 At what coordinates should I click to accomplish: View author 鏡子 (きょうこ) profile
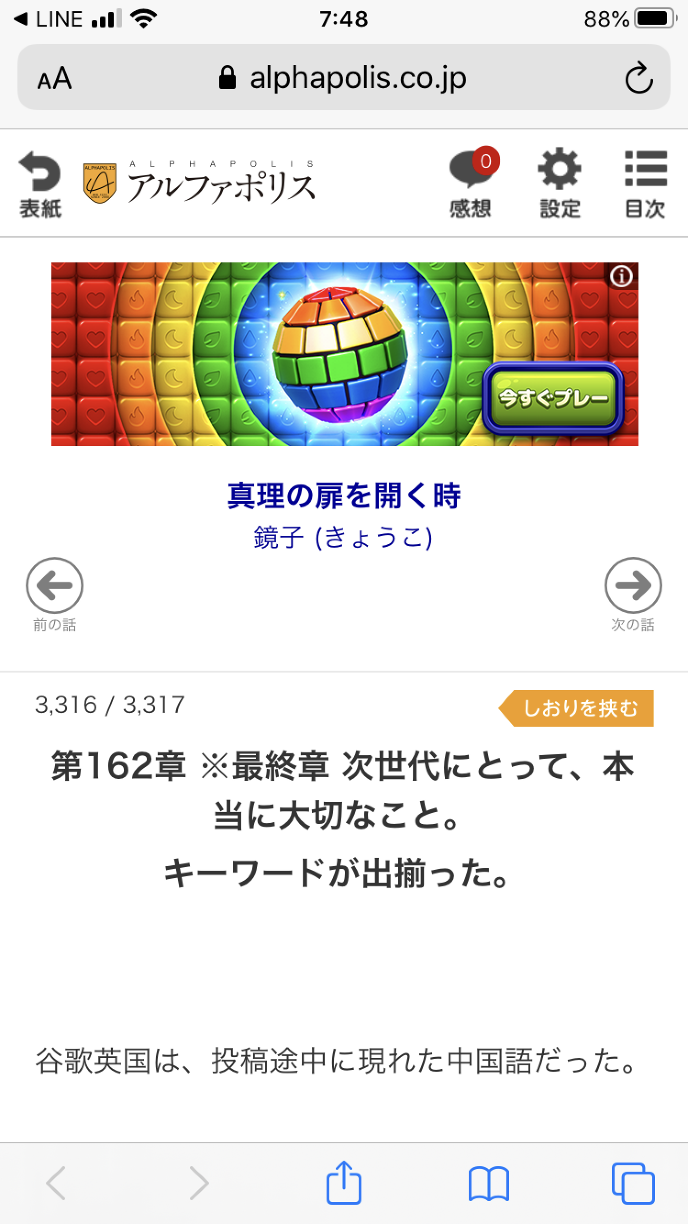(344, 538)
